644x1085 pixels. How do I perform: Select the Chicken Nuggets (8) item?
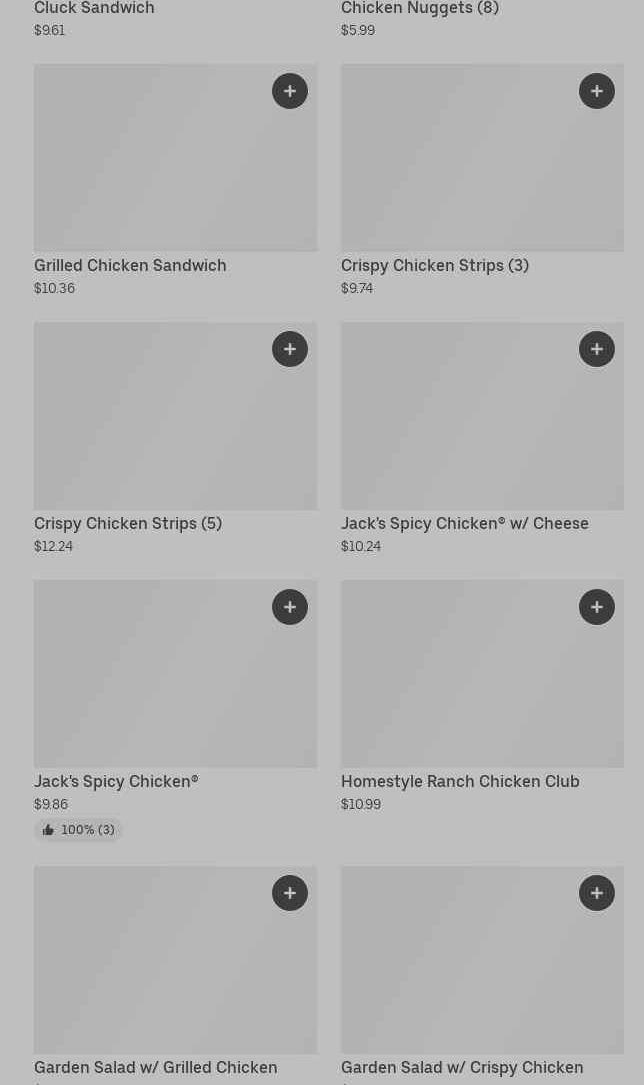[419, 9]
